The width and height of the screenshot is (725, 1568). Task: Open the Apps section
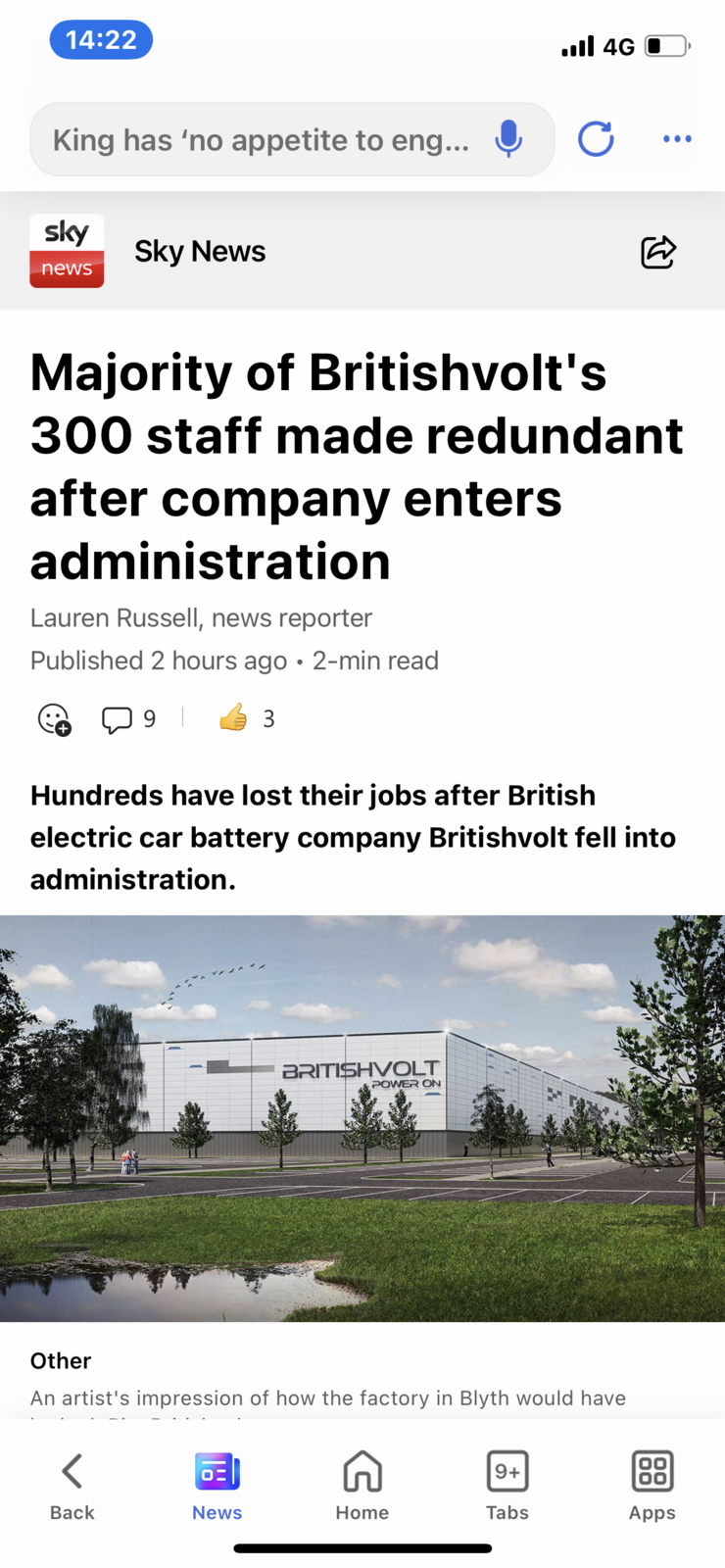(652, 1486)
